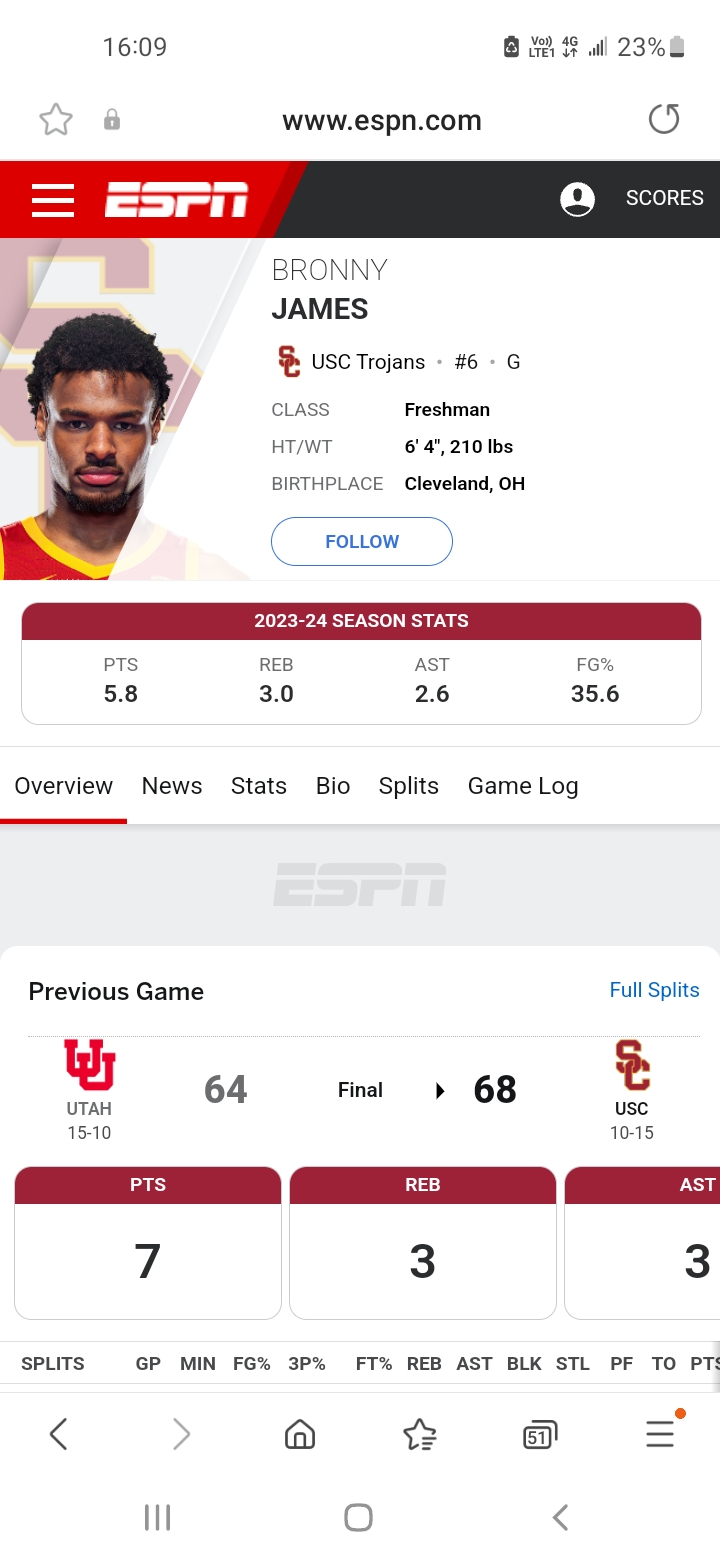Go to the browser home page
This screenshot has width=720, height=1560.
[300, 1435]
